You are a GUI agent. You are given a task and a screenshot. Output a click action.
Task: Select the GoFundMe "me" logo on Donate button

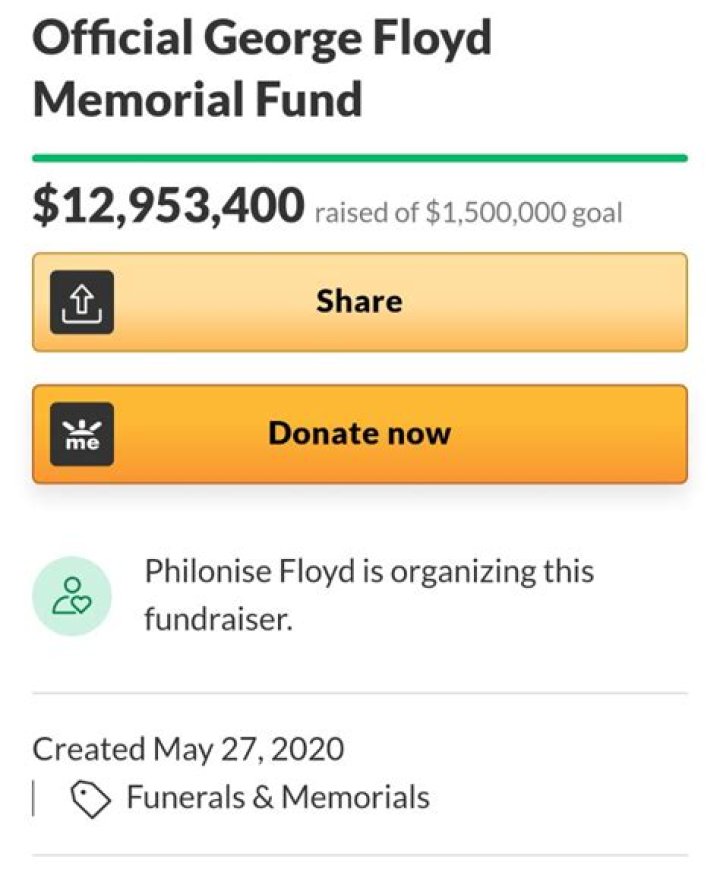tap(83, 433)
